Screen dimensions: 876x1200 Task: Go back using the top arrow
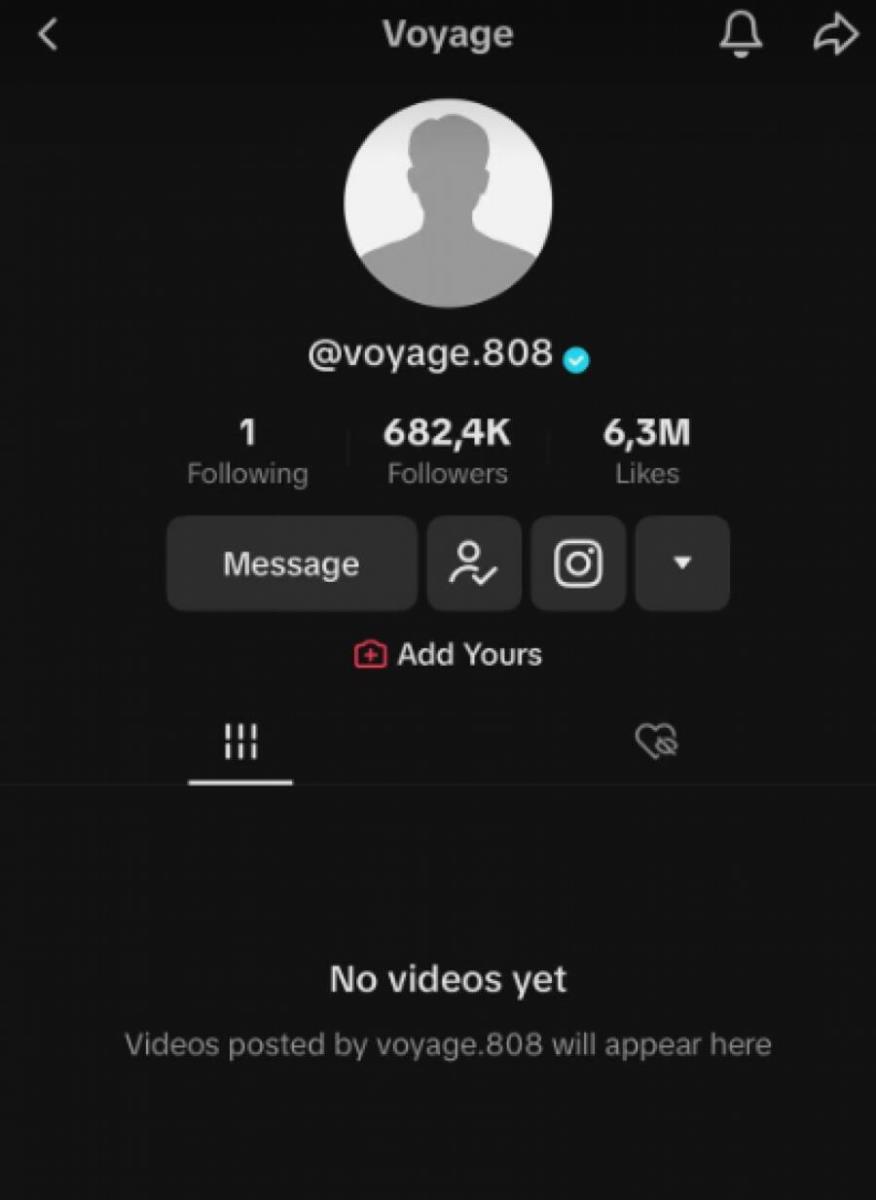pyautogui.click(x=48, y=36)
